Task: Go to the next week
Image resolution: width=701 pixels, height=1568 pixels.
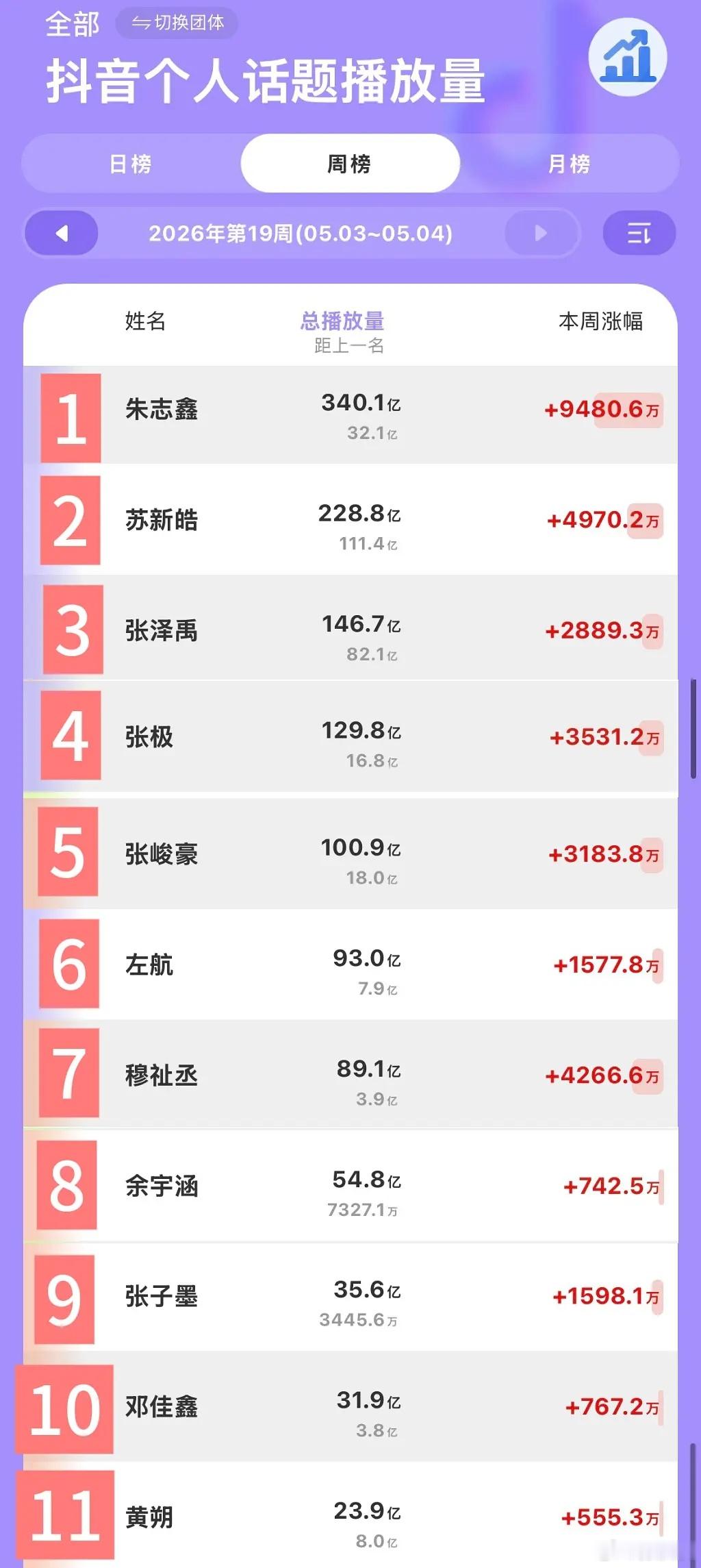Action: click(541, 234)
